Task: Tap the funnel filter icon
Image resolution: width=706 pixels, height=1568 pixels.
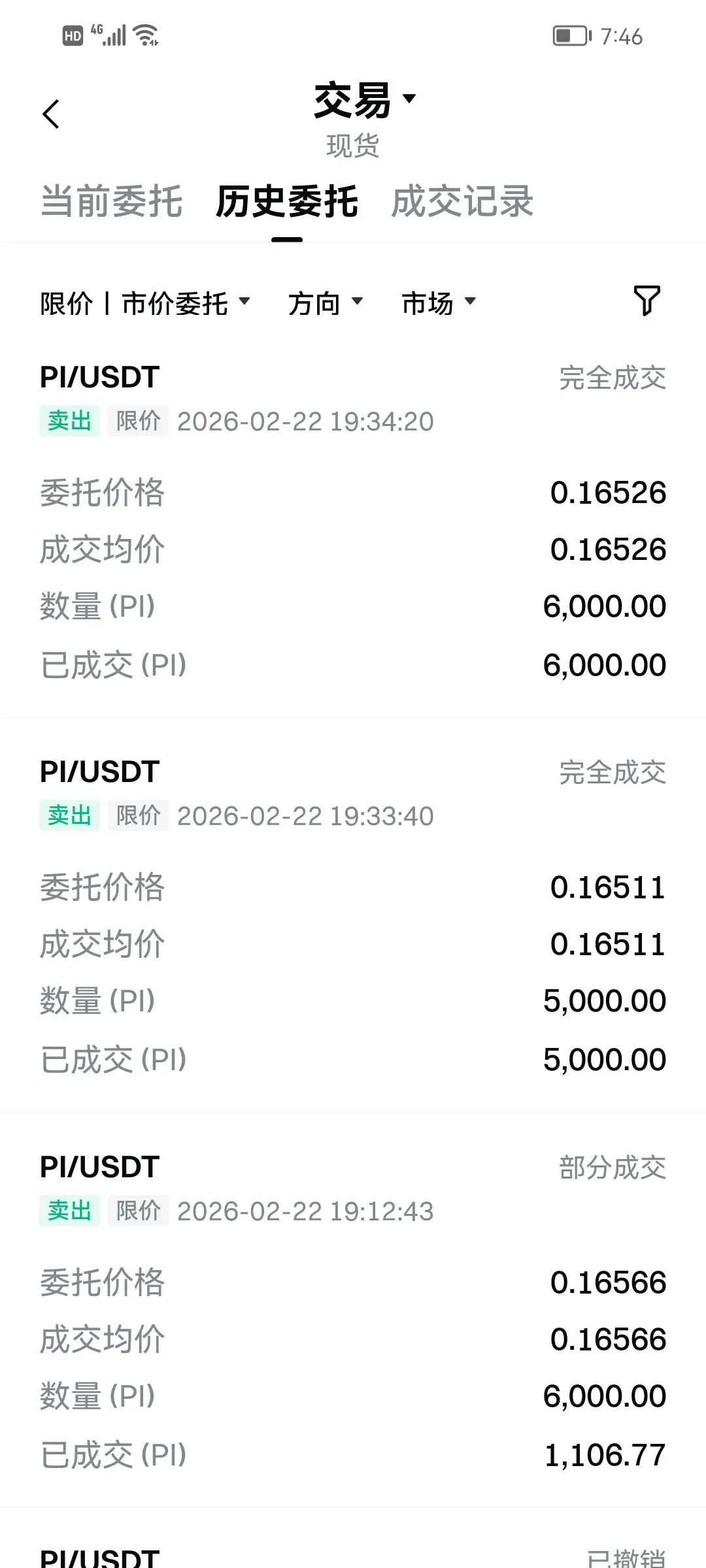Action: pos(647,301)
